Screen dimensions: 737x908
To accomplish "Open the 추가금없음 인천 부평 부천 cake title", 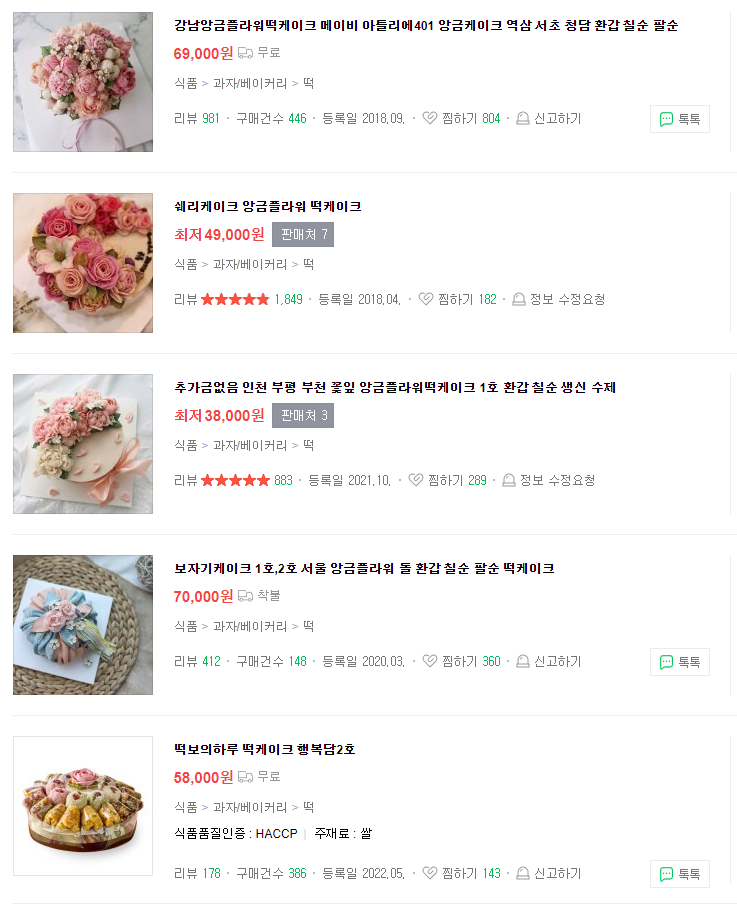I will coord(395,388).
